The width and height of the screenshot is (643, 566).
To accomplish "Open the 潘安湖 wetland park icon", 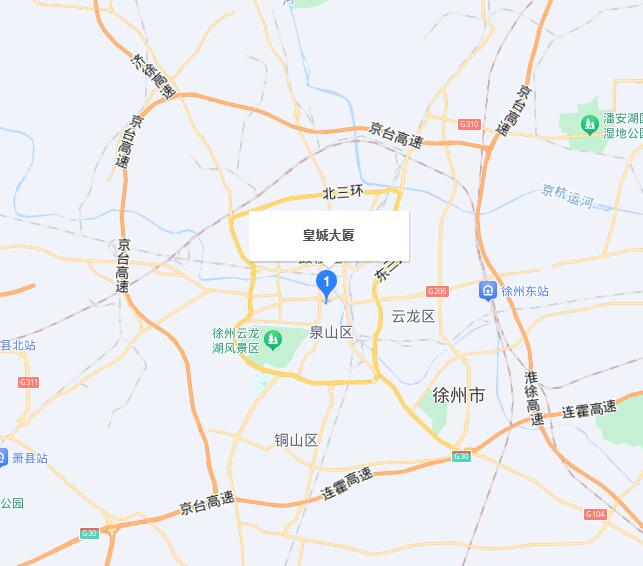I will (x=590, y=124).
